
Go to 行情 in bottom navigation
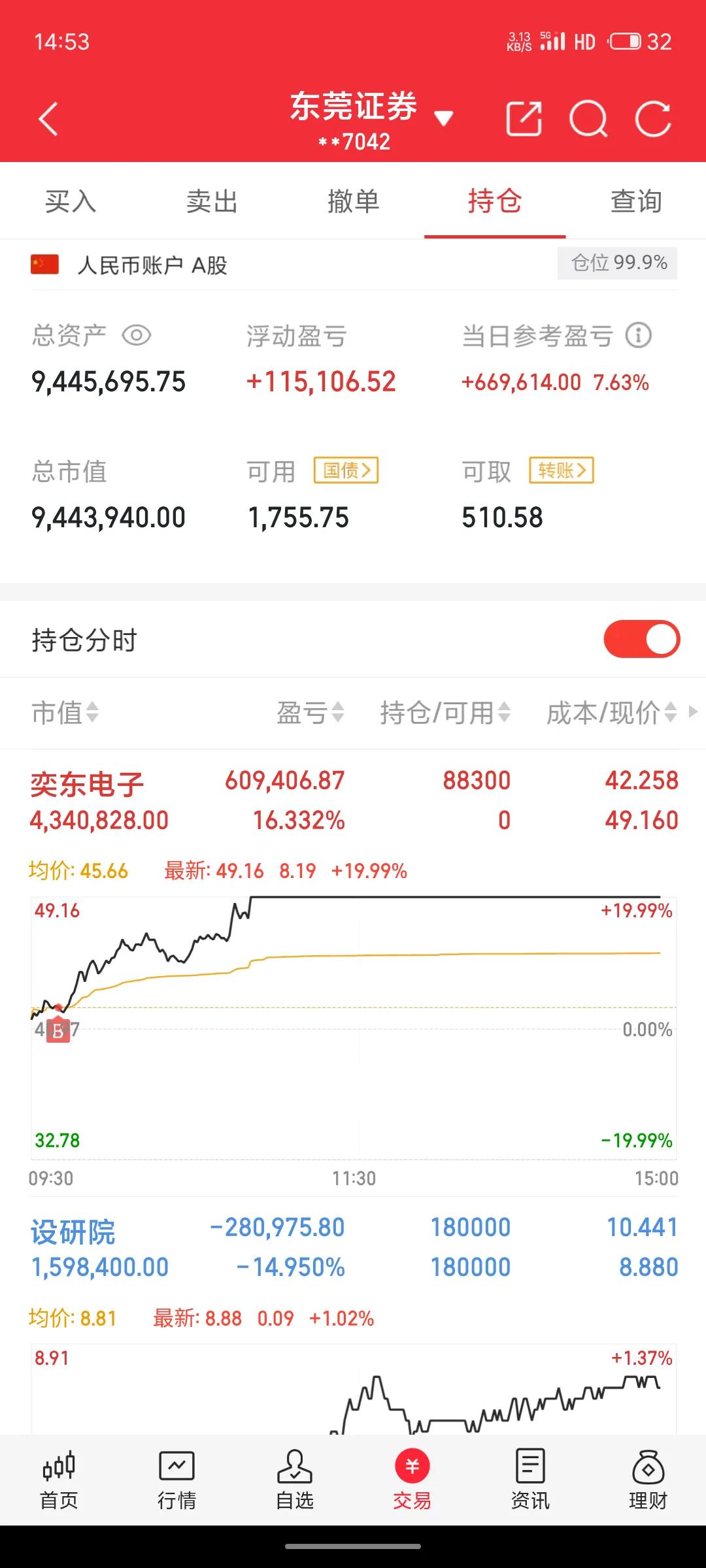pos(176,1480)
